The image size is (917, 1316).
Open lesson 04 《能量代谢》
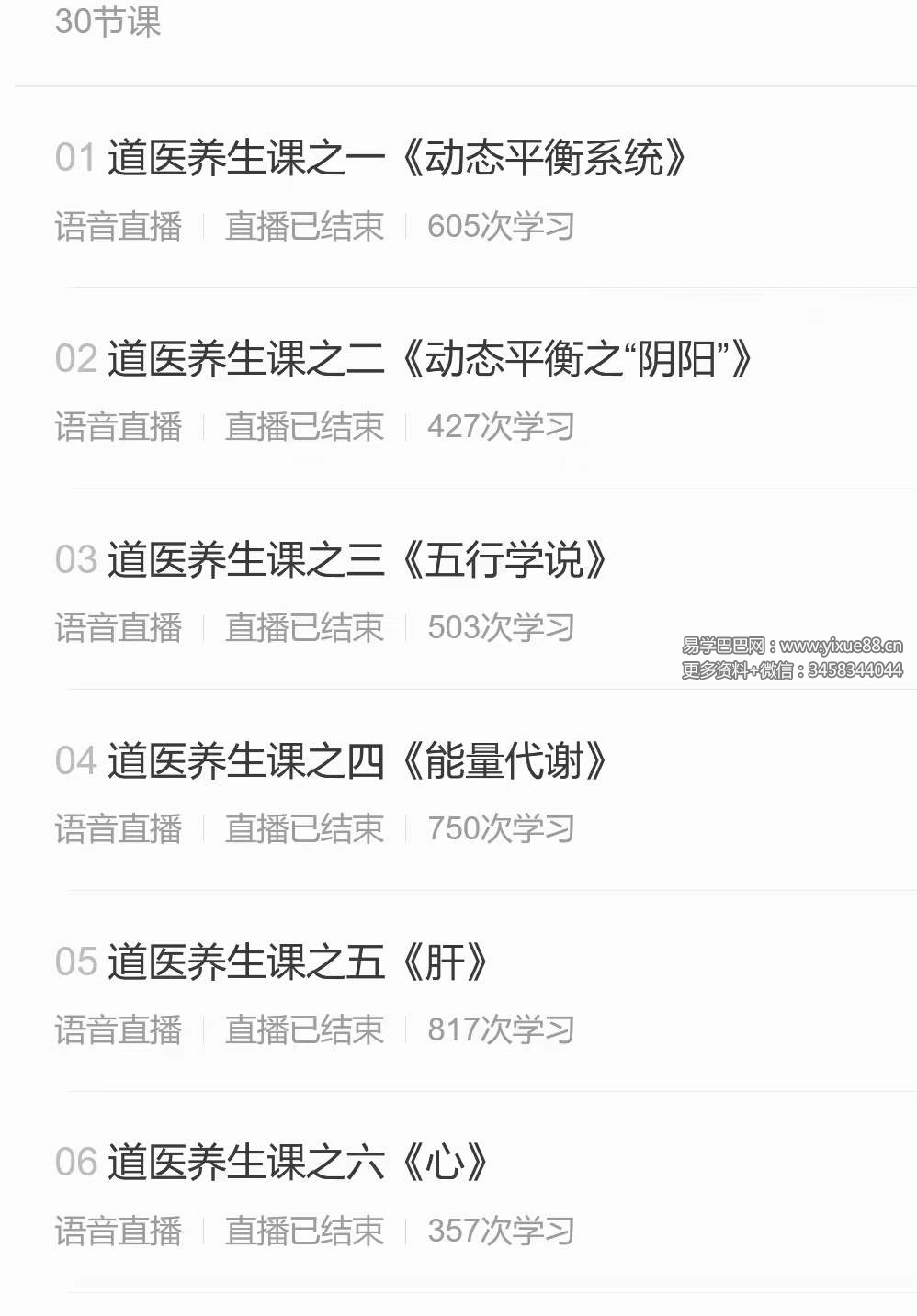358,760
